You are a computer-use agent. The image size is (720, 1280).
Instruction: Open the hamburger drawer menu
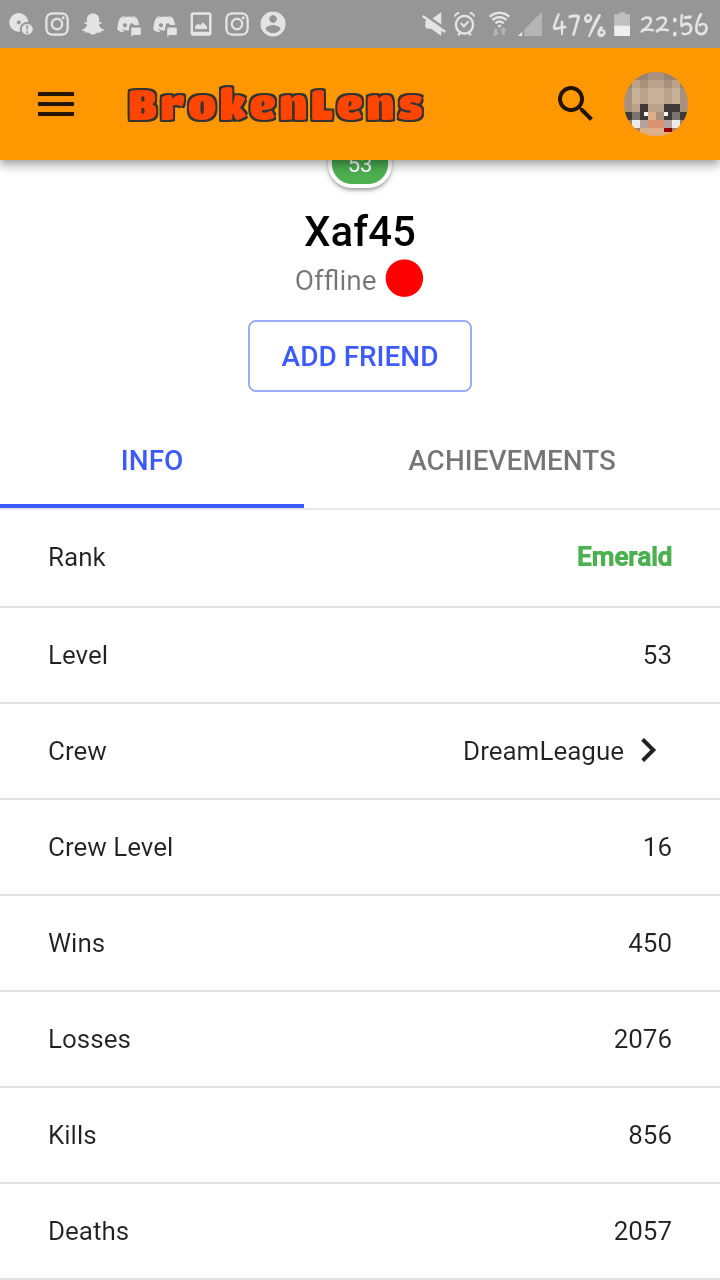pyautogui.click(x=56, y=104)
